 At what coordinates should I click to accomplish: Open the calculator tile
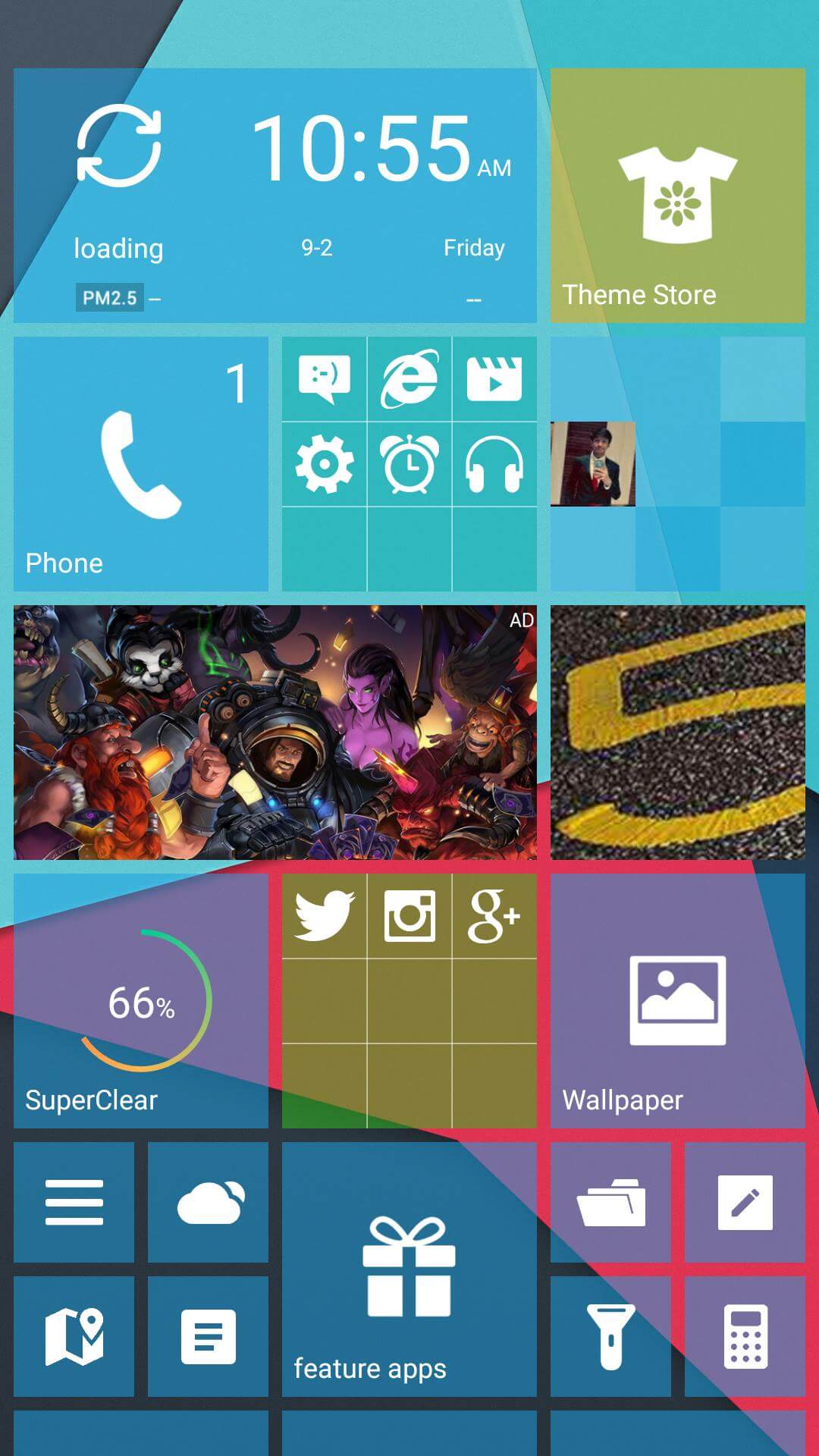pyautogui.click(x=745, y=1336)
